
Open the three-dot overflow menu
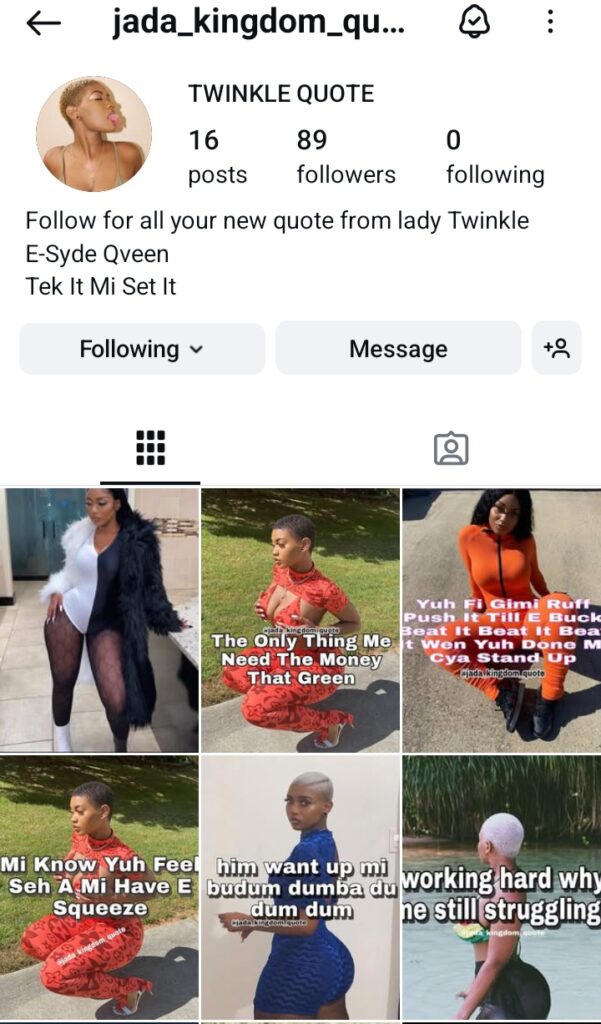tap(550, 23)
